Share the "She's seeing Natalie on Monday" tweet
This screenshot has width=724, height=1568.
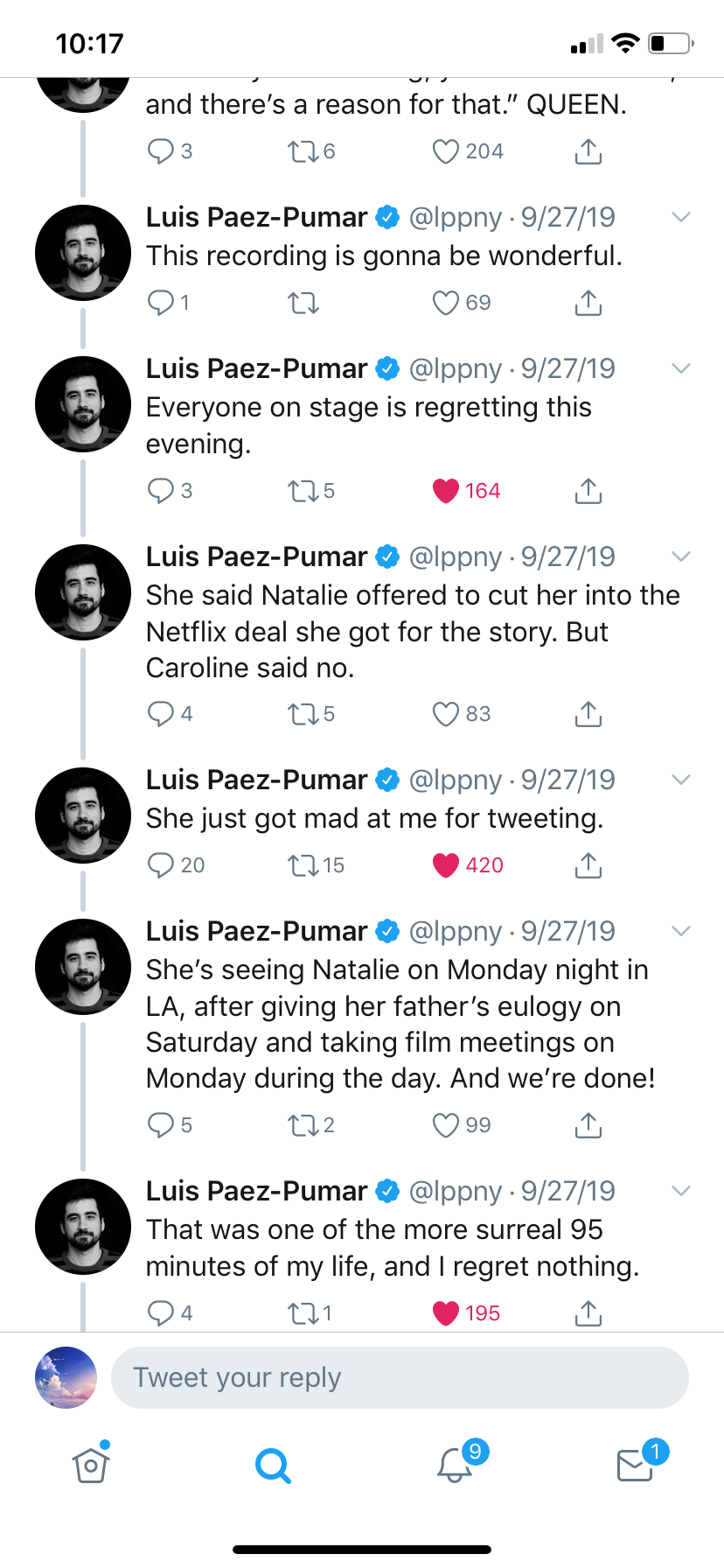[588, 1125]
